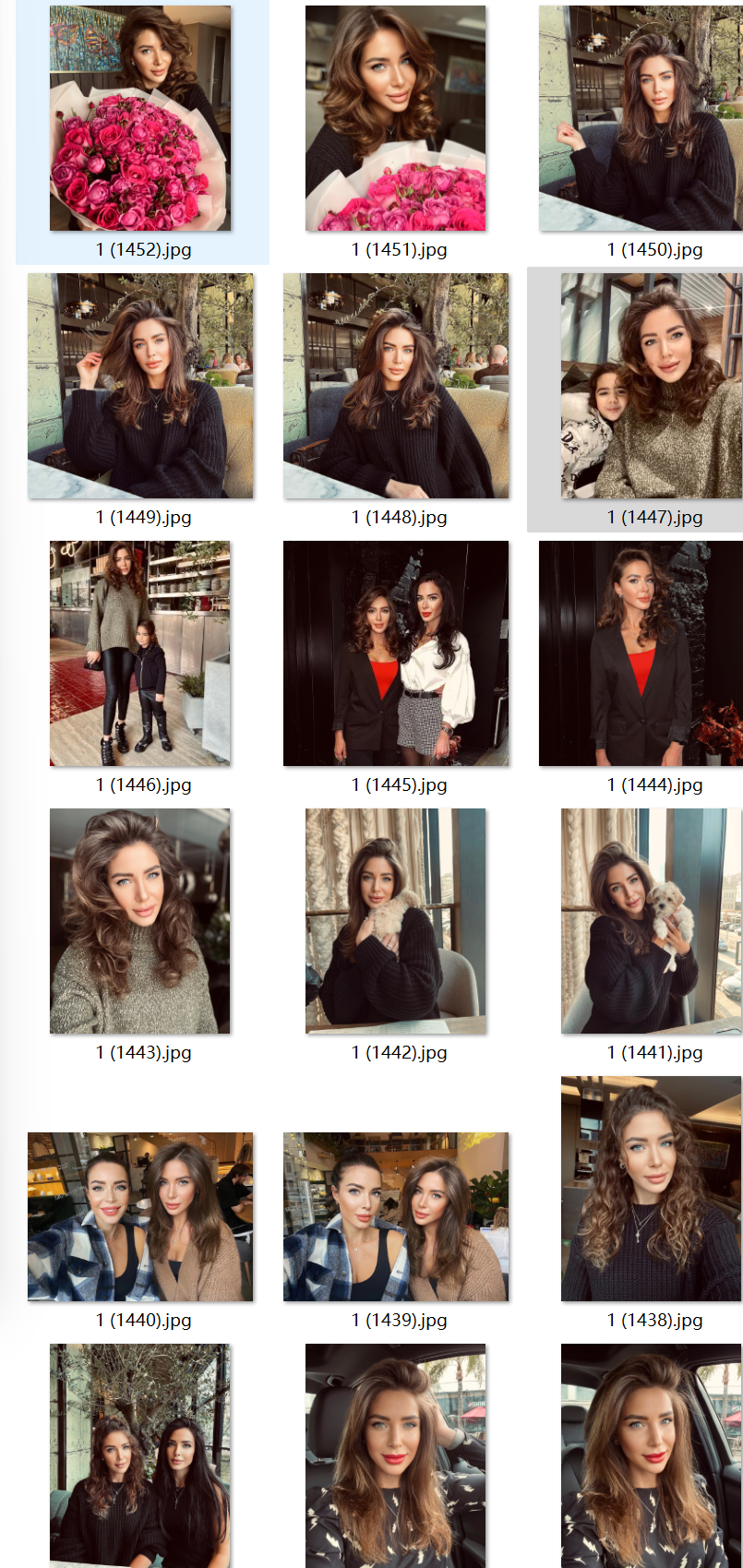743x1568 pixels.
Task: Select the photo named 1 (1449).jpg
Action: pyautogui.click(x=140, y=386)
